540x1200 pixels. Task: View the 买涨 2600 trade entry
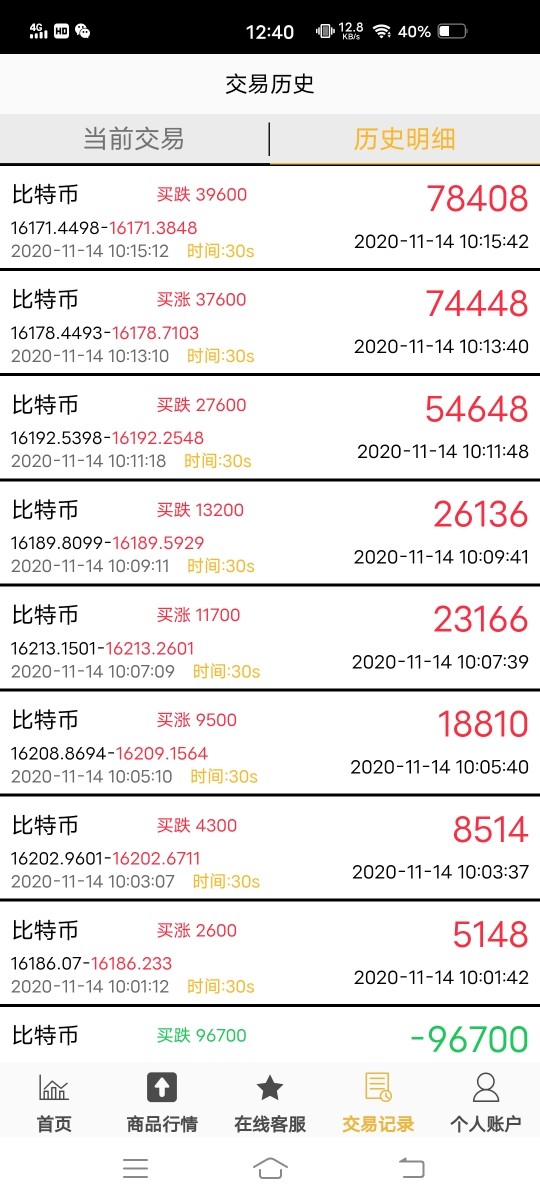pyautogui.click(x=270, y=953)
